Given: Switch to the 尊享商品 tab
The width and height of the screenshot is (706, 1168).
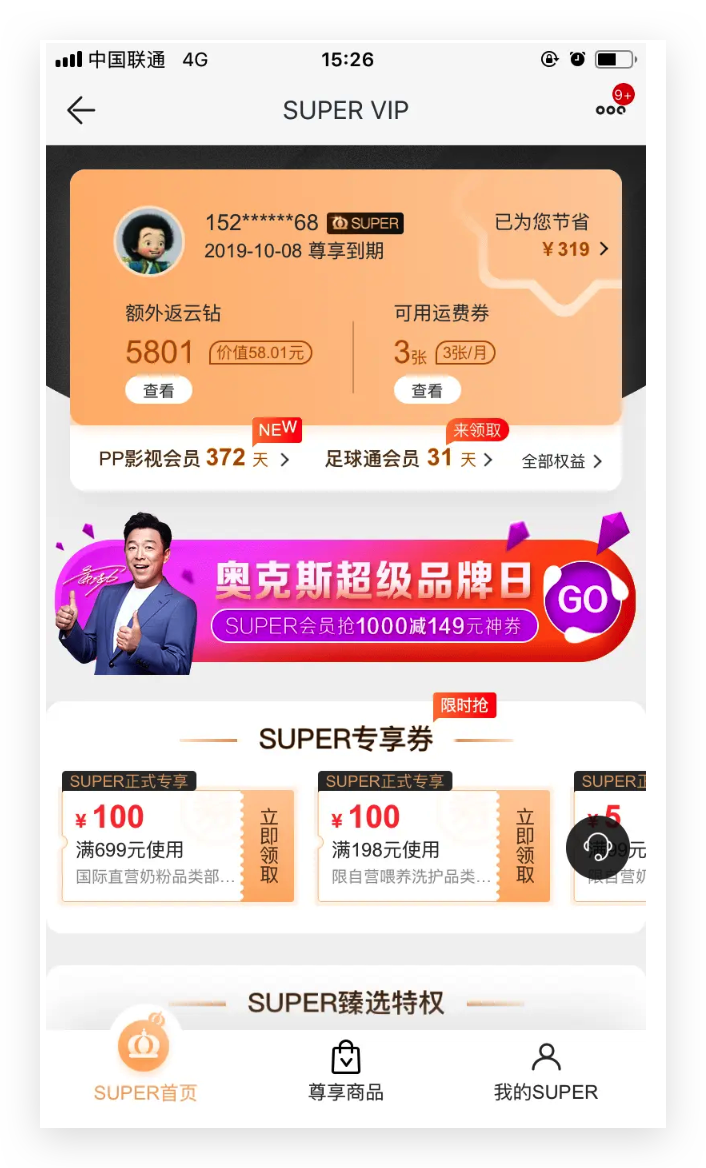Looking at the screenshot, I should [346, 1070].
